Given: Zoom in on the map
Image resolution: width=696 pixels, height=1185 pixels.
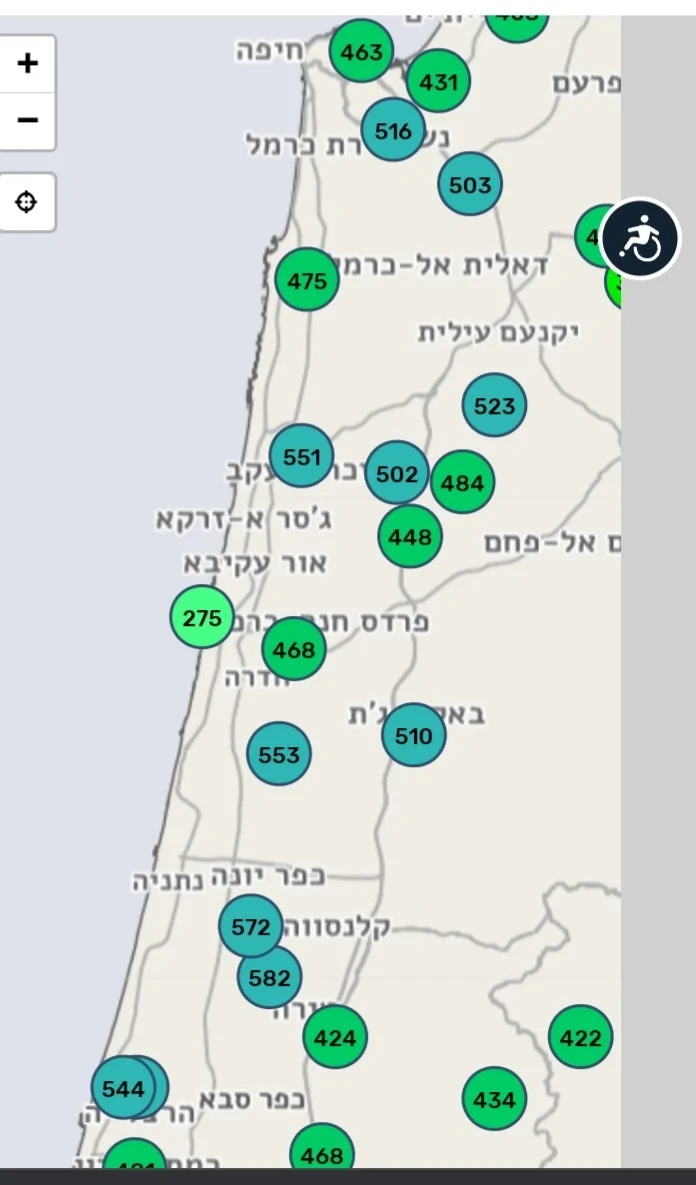Looking at the screenshot, I should 27,64.
